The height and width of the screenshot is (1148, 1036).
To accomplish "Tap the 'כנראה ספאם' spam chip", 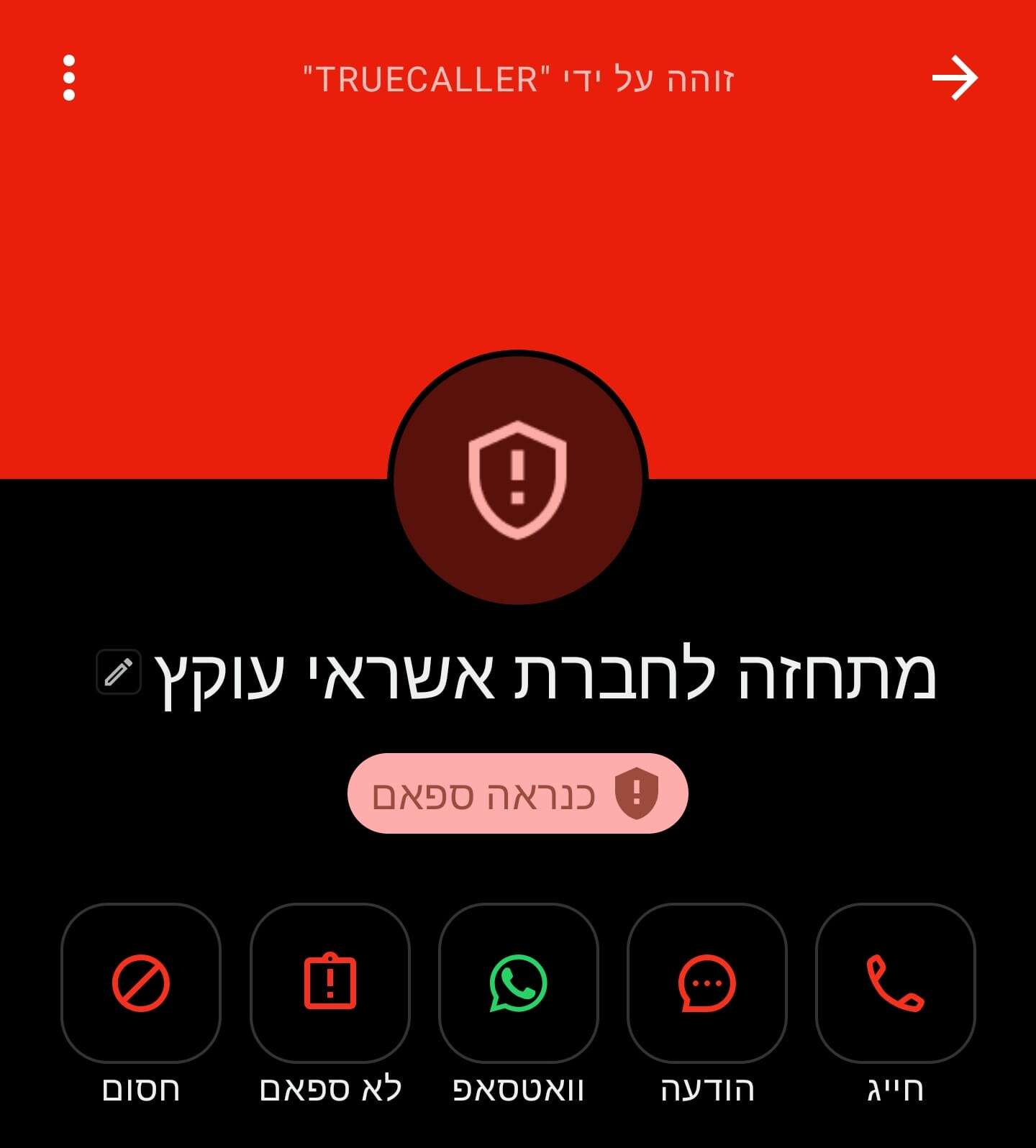I will point(517,793).
